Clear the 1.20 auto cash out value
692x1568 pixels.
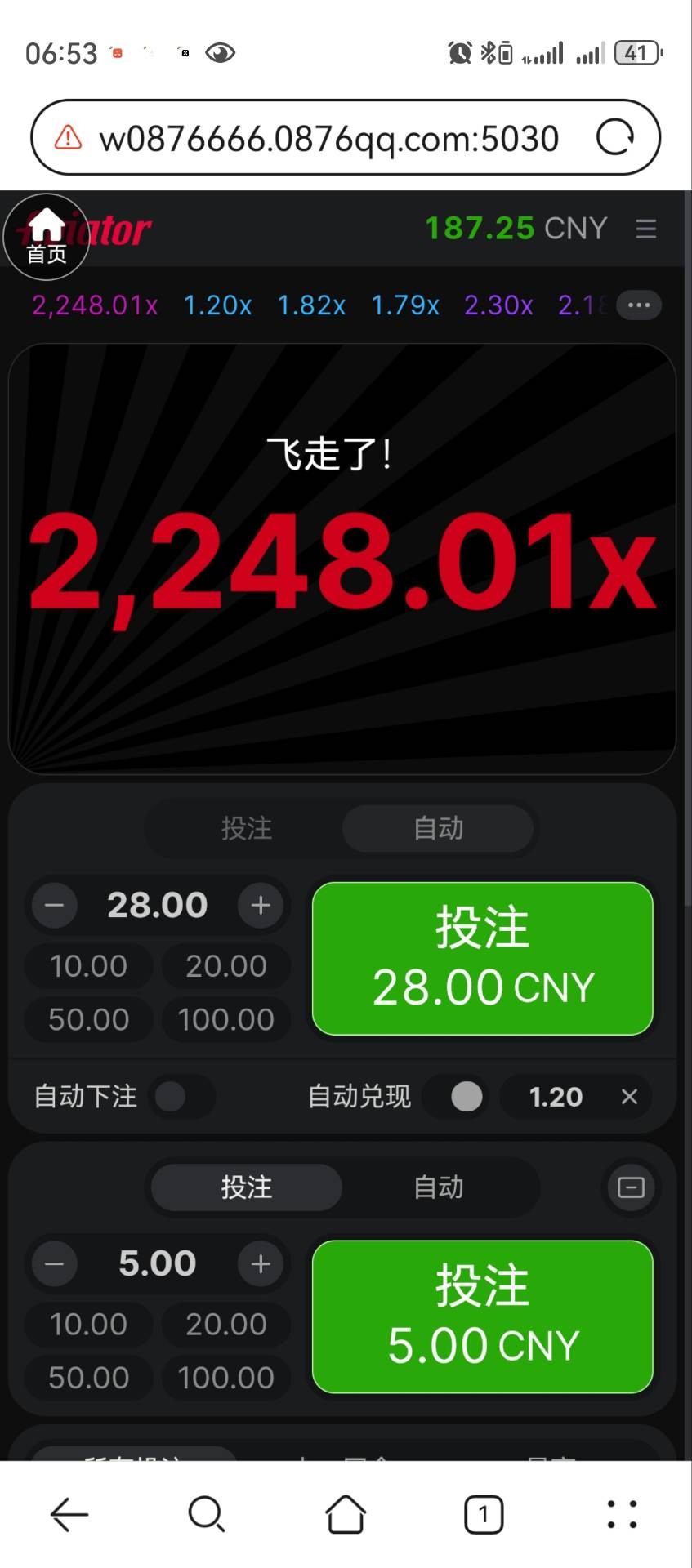pyautogui.click(x=629, y=1096)
